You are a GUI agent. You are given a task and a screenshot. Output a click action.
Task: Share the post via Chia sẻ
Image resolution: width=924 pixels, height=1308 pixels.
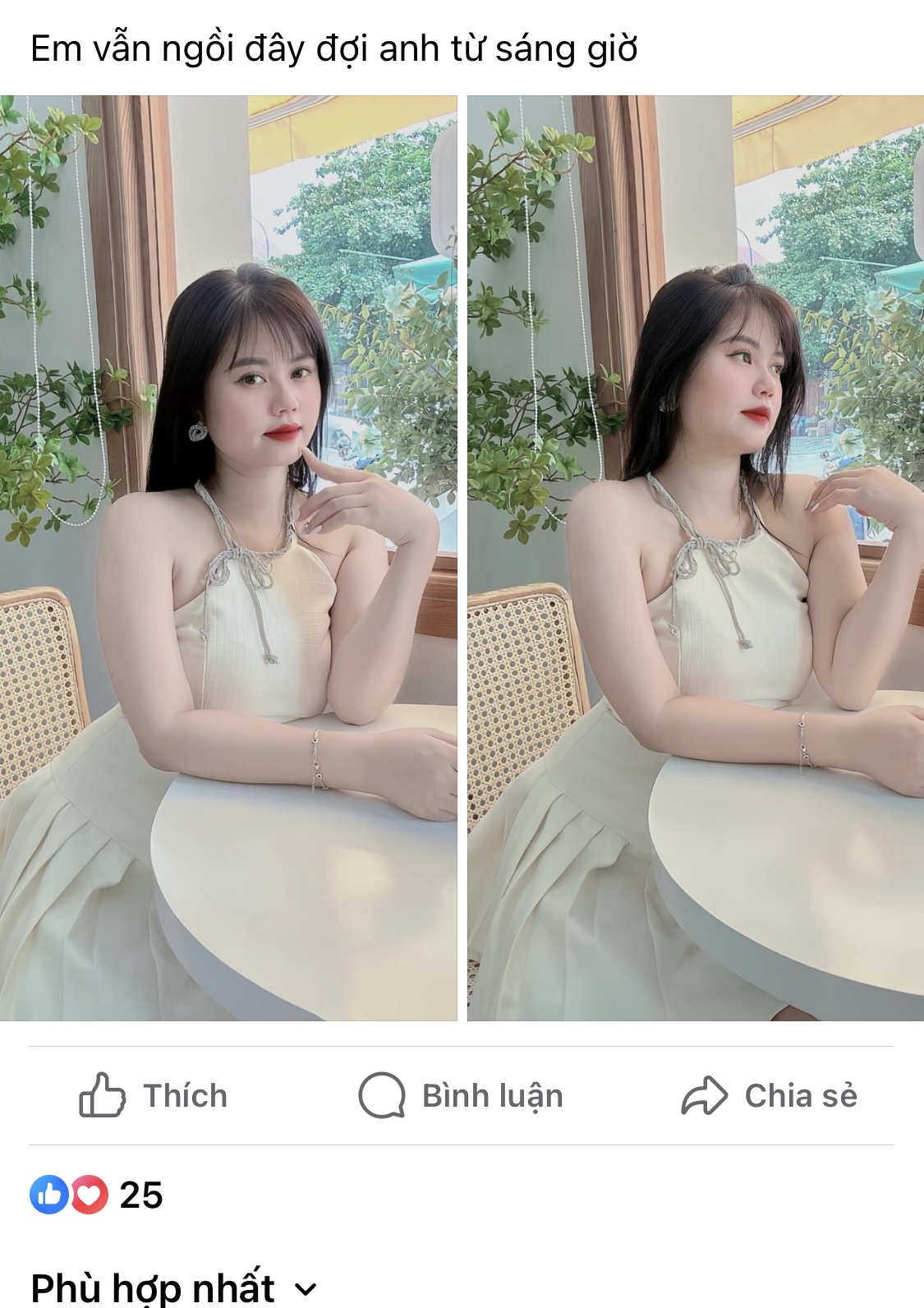tap(769, 1095)
